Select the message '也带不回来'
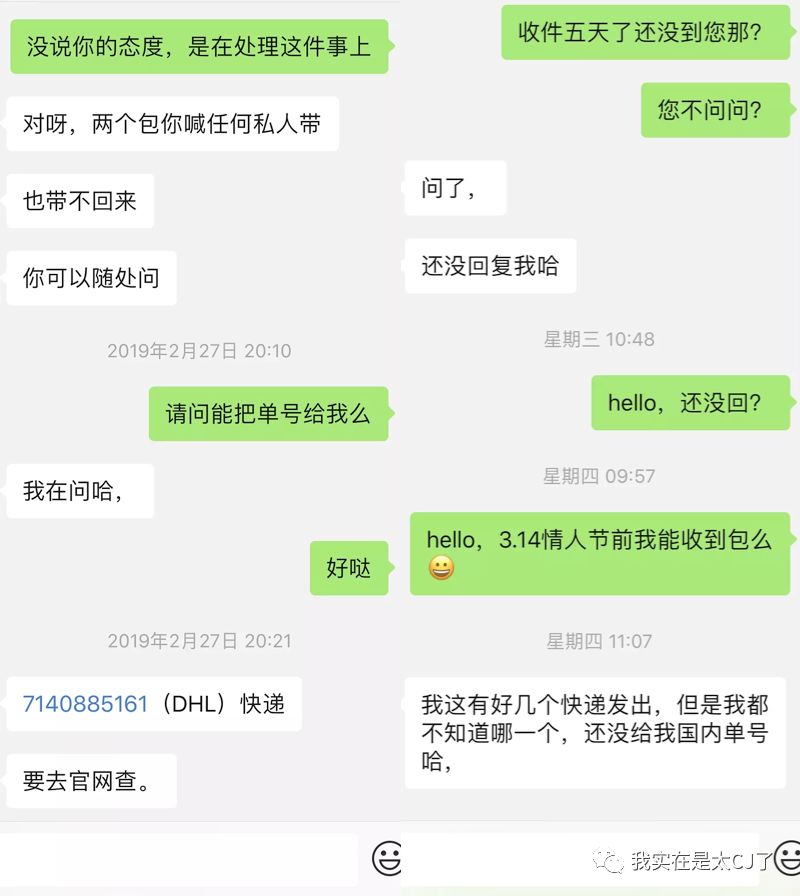 [80, 200]
